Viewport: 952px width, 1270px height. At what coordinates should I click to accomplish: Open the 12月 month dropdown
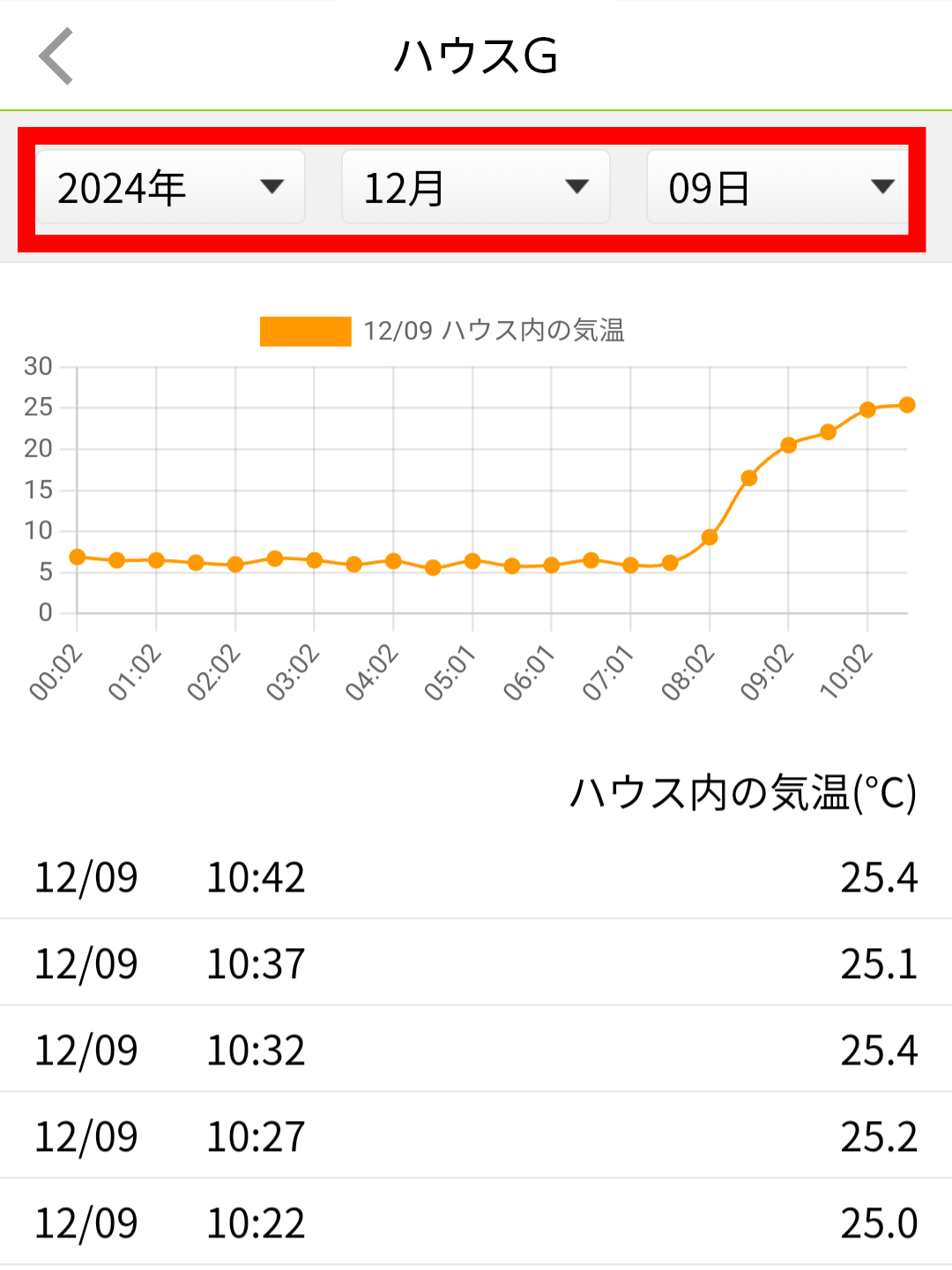coord(476,187)
